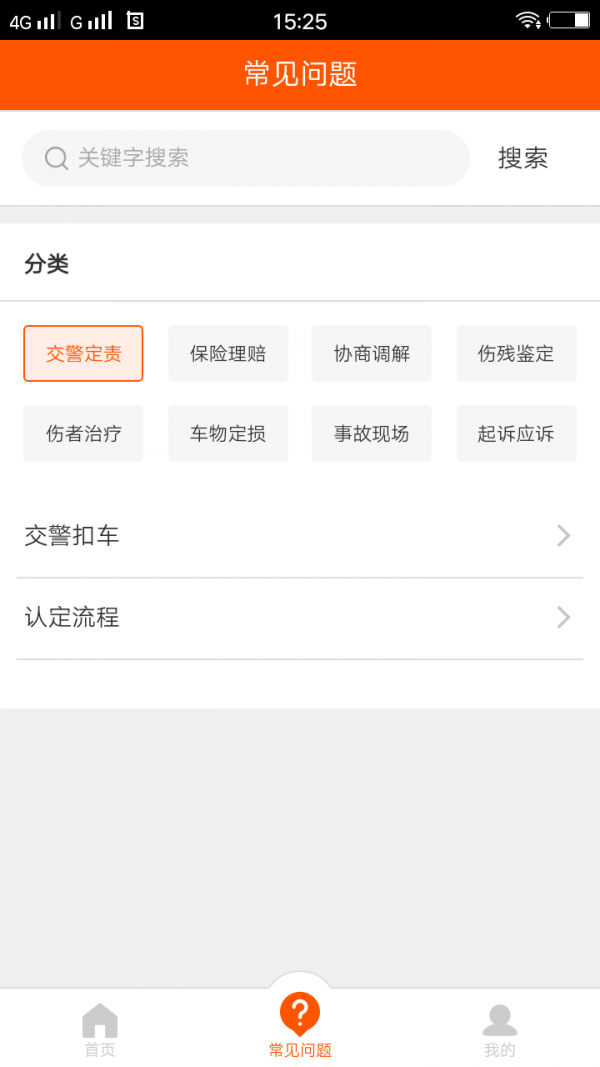Tap the 搜索 button
600x1067 pixels.
coord(523,158)
